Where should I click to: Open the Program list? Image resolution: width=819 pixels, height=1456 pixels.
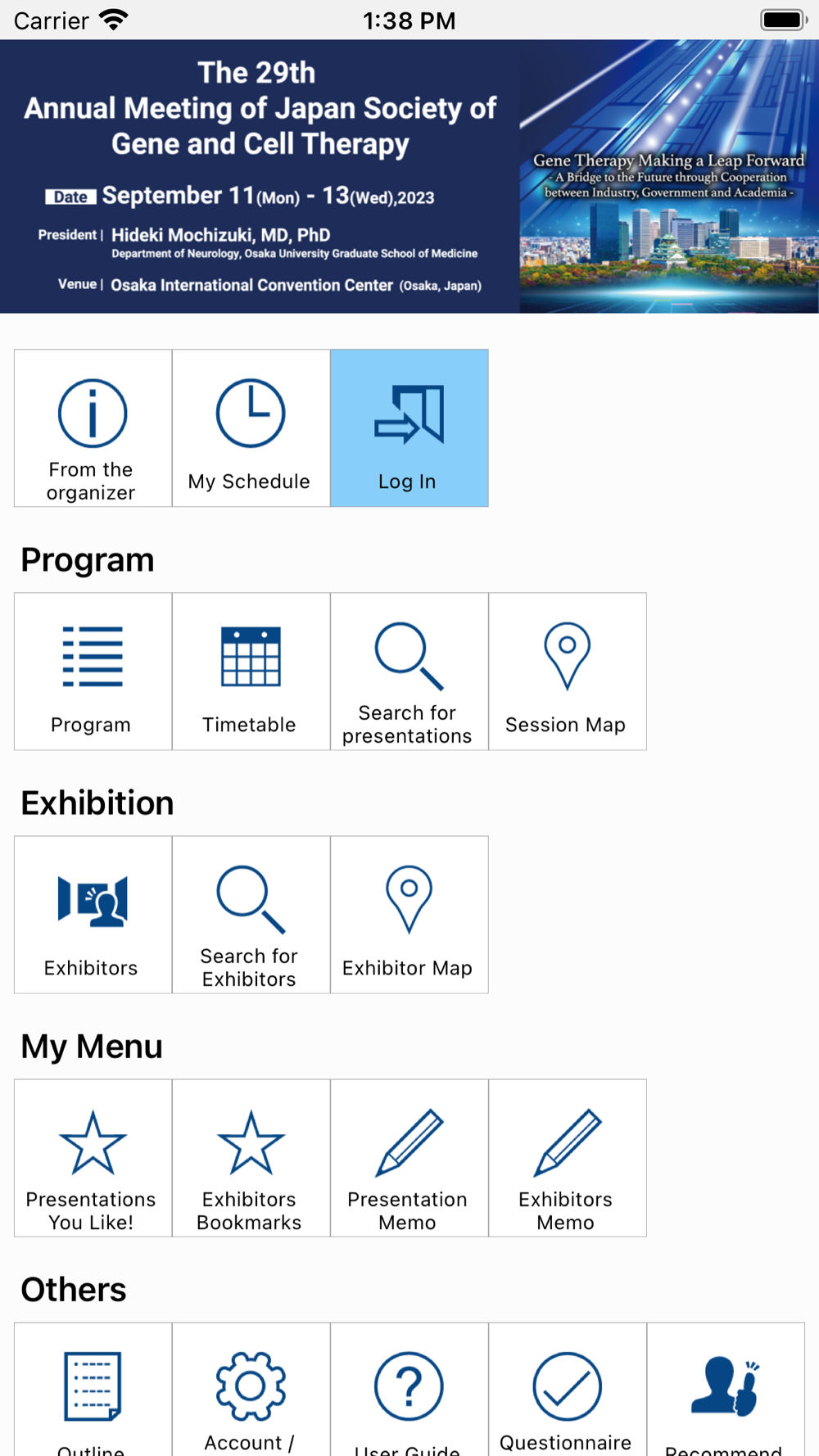93,671
